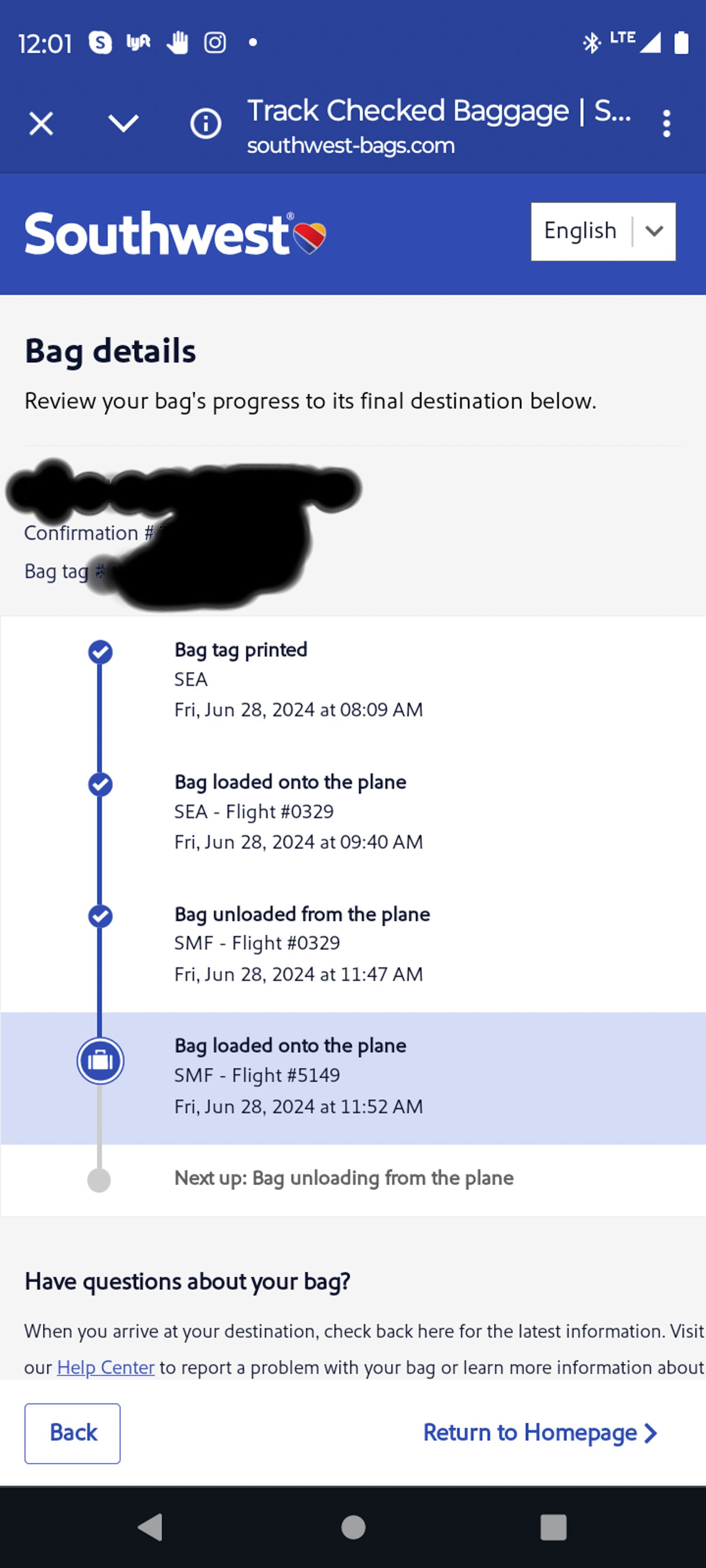This screenshot has height=1568, width=706.
Task: Go back with the system back button
Action: pyautogui.click(x=151, y=1527)
